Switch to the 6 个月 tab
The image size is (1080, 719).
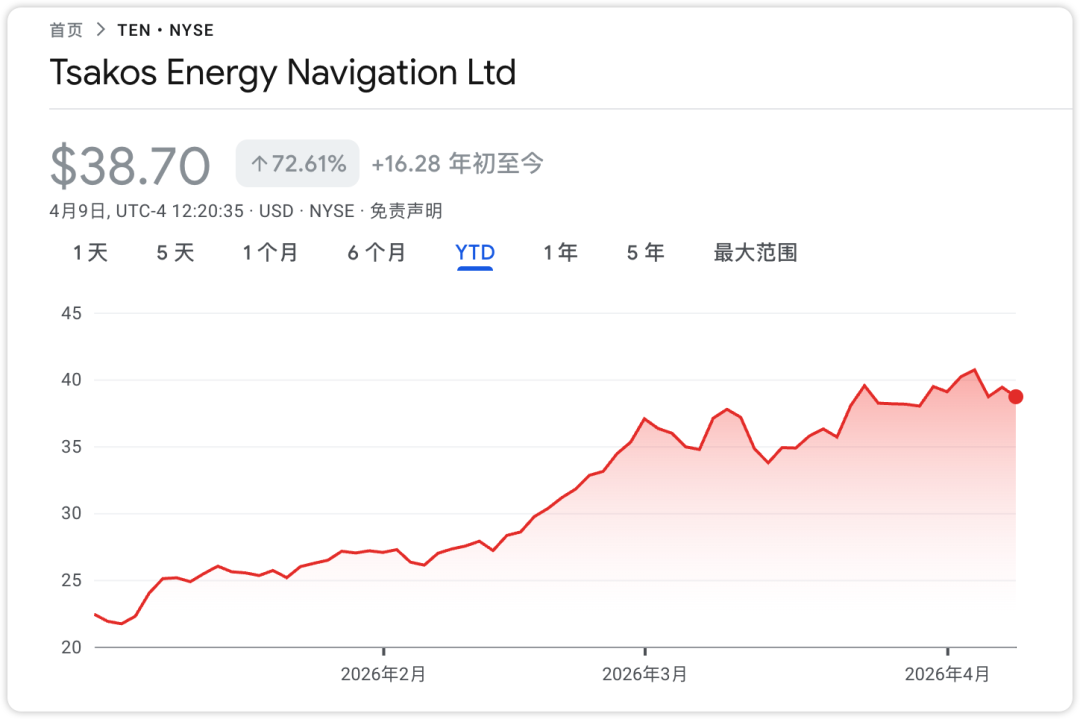pos(376,253)
